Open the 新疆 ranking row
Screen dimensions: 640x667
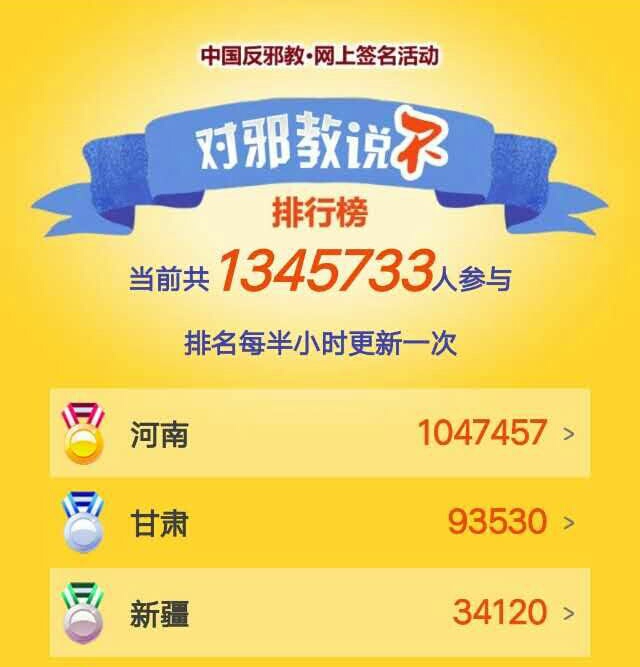click(320, 610)
